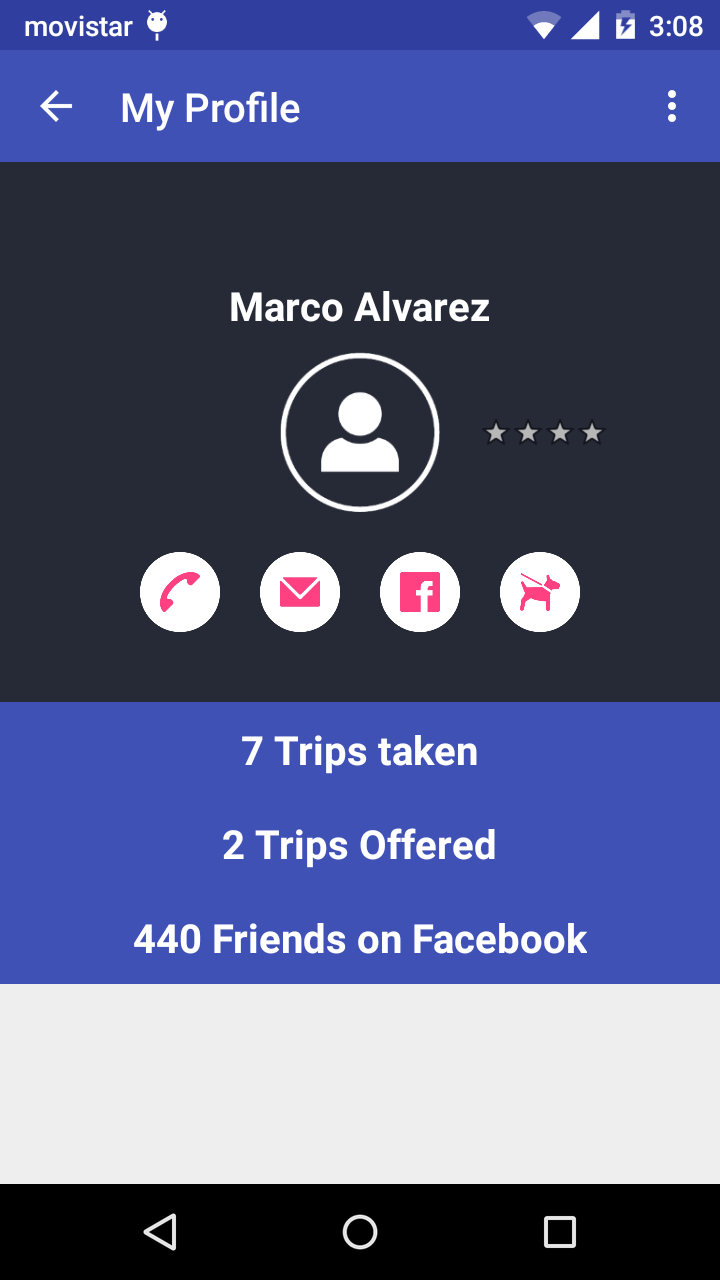Go to the system home screen
The height and width of the screenshot is (1280, 720).
pyautogui.click(x=360, y=1232)
